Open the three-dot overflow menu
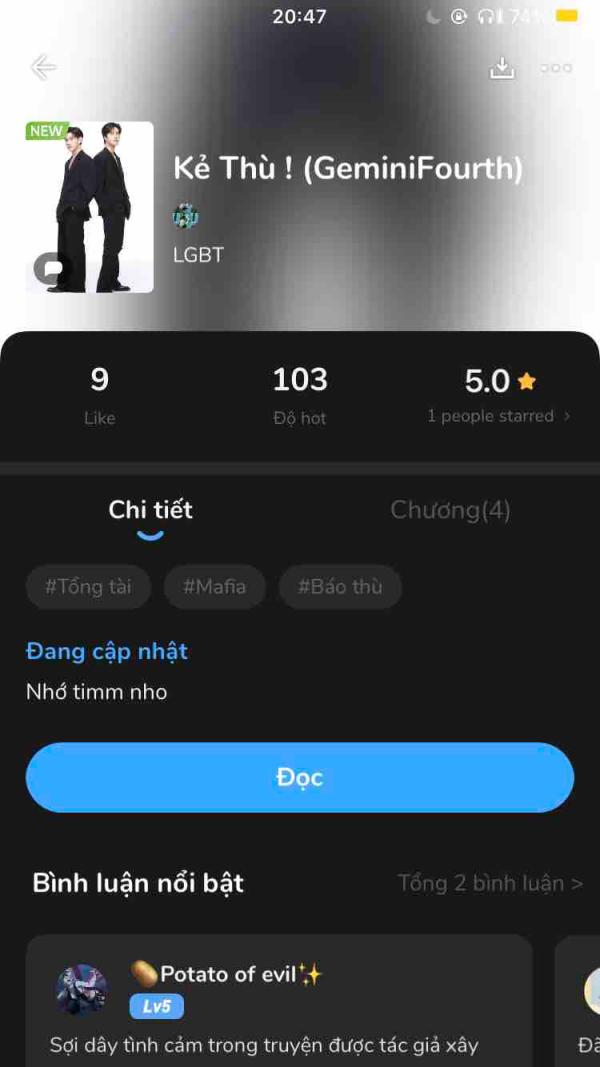Image resolution: width=600 pixels, height=1067 pixels. pyautogui.click(x=556, y=67)
